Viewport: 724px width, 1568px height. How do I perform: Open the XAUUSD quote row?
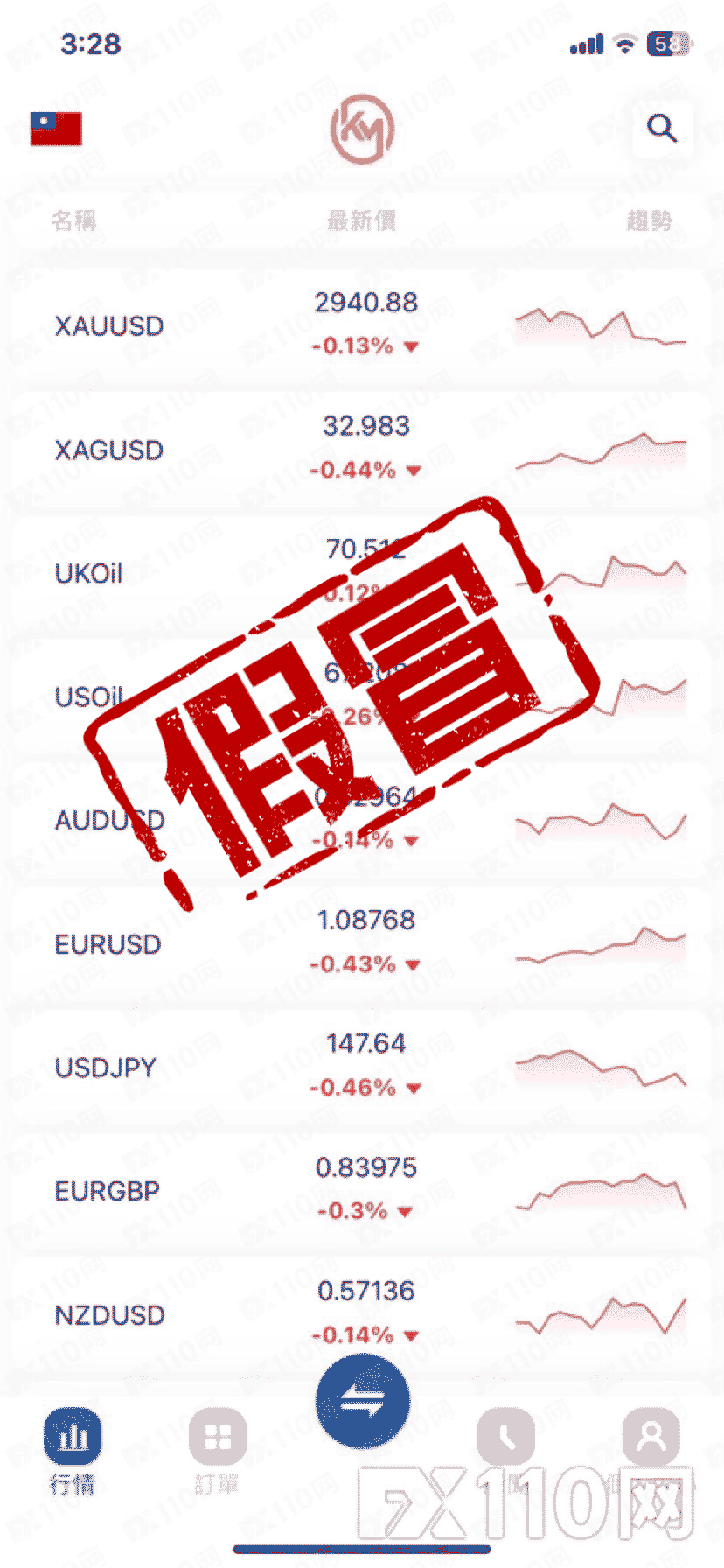(108, 326)
